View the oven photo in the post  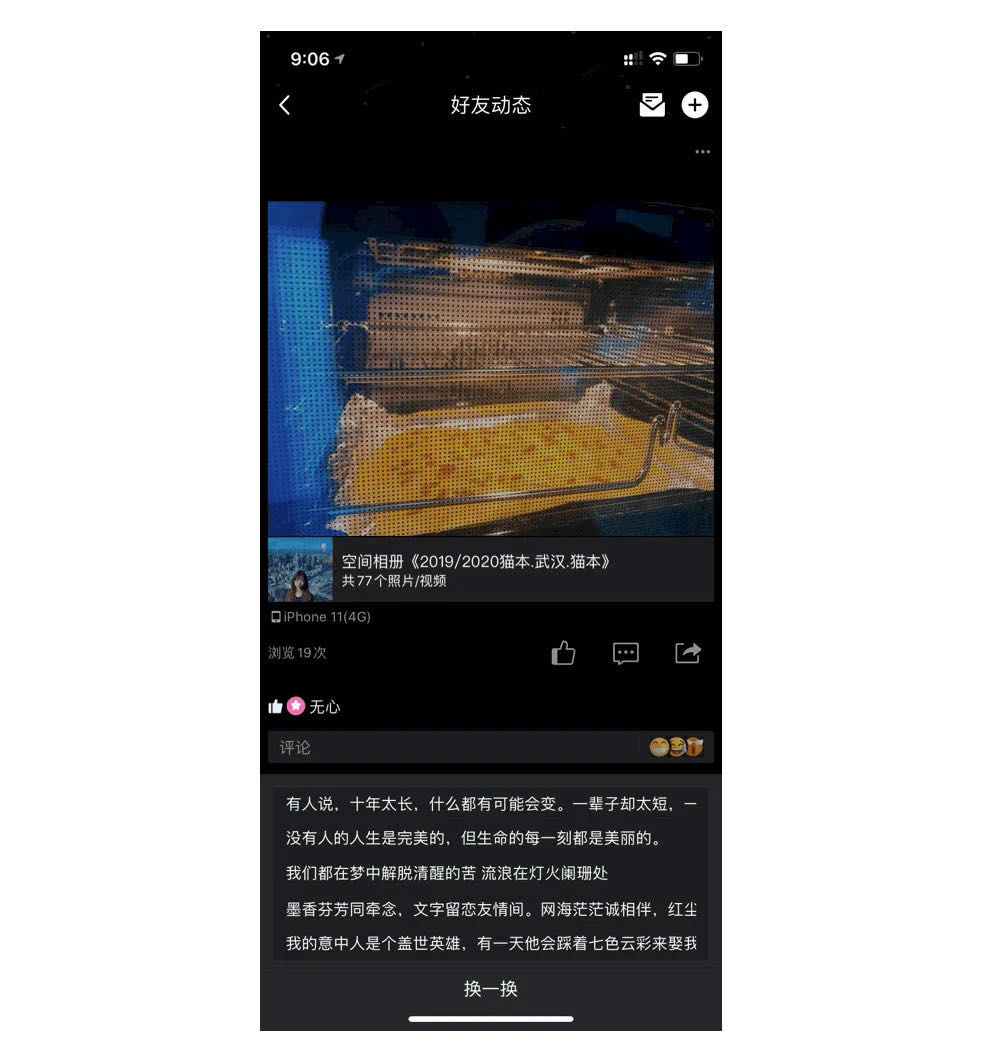(x=490, y=368)
